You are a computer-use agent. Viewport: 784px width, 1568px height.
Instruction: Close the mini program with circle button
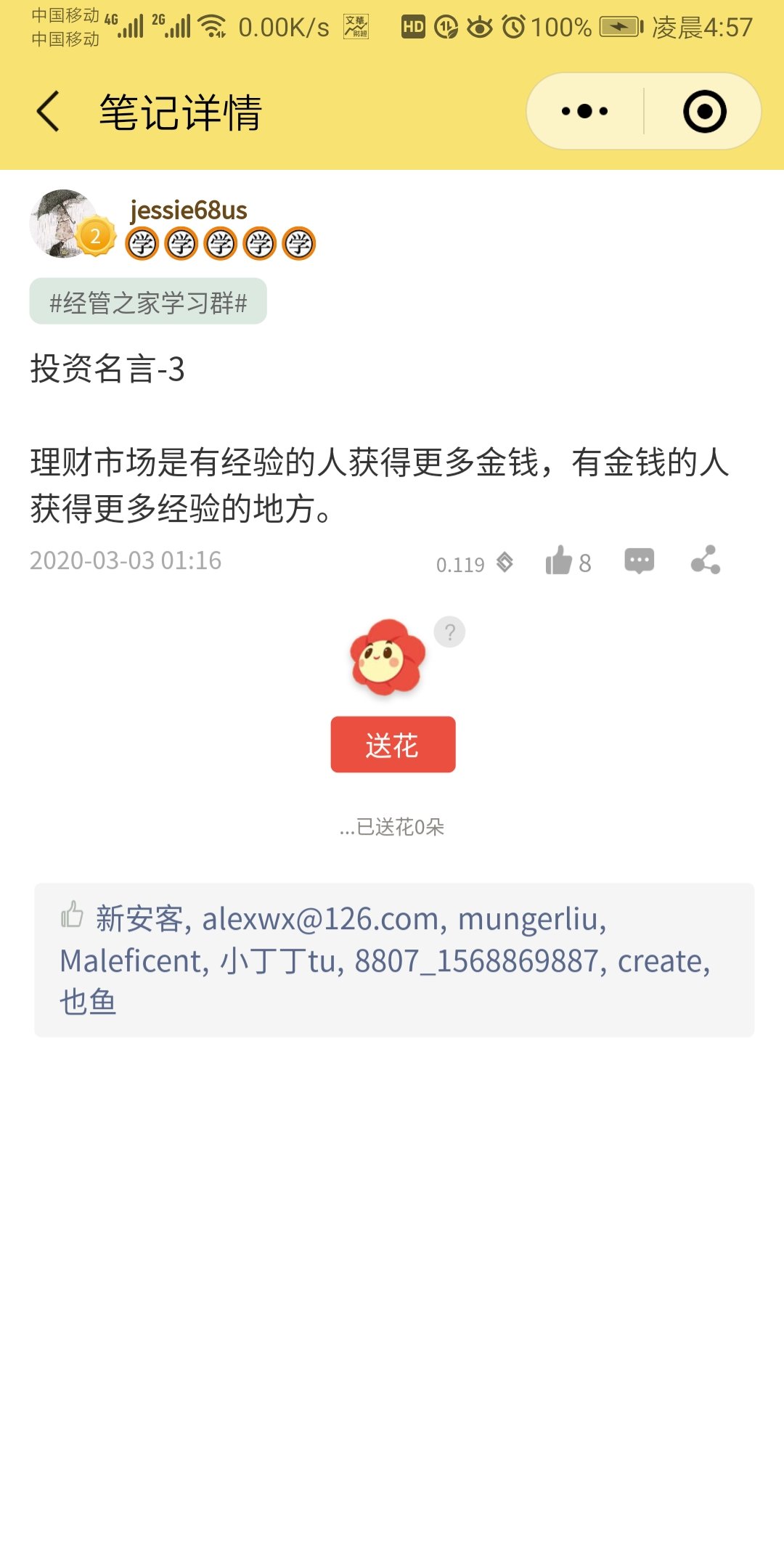coord(704,112)
